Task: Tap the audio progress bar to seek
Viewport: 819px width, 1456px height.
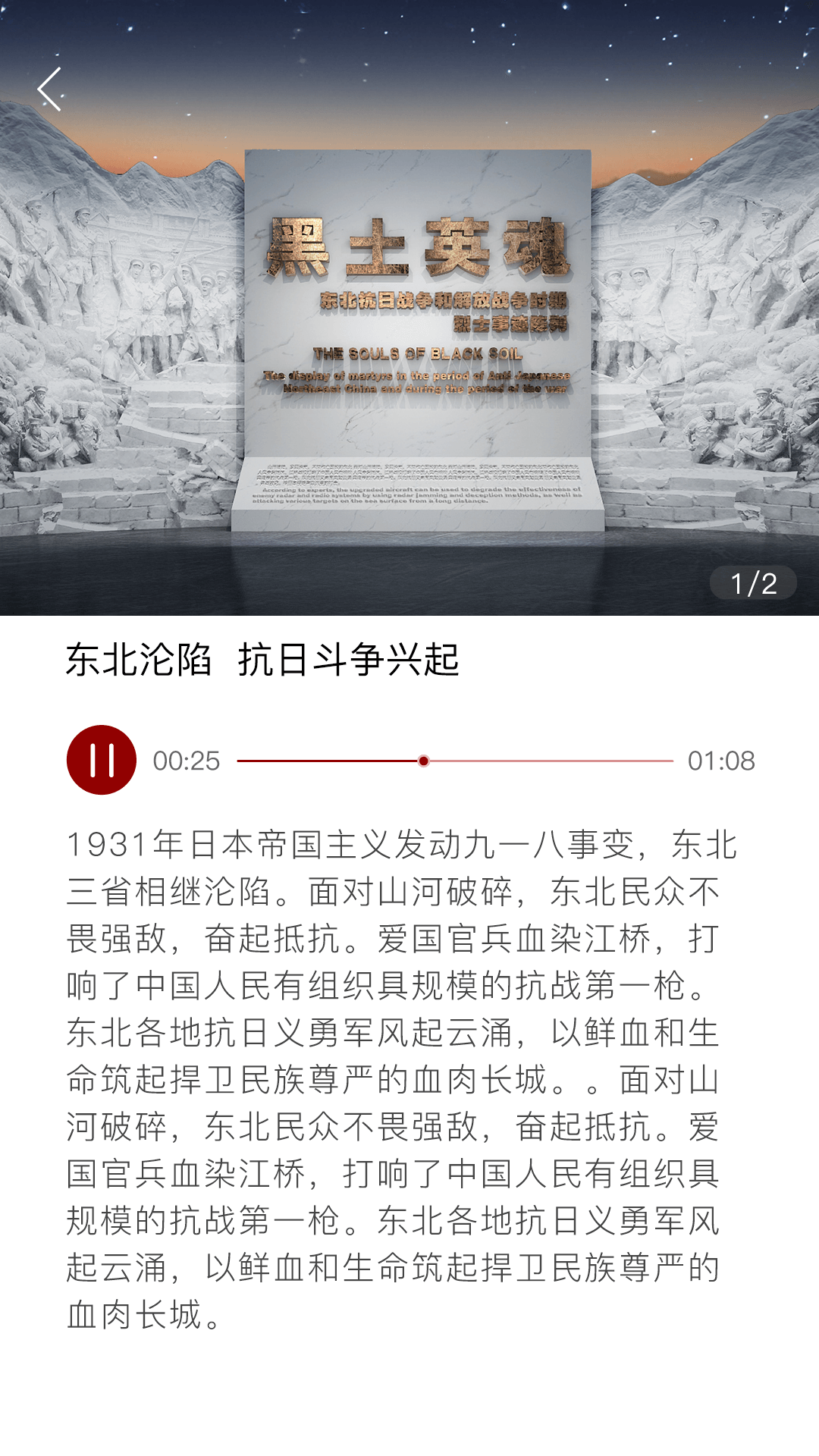Action: click(x=455, y=761)
